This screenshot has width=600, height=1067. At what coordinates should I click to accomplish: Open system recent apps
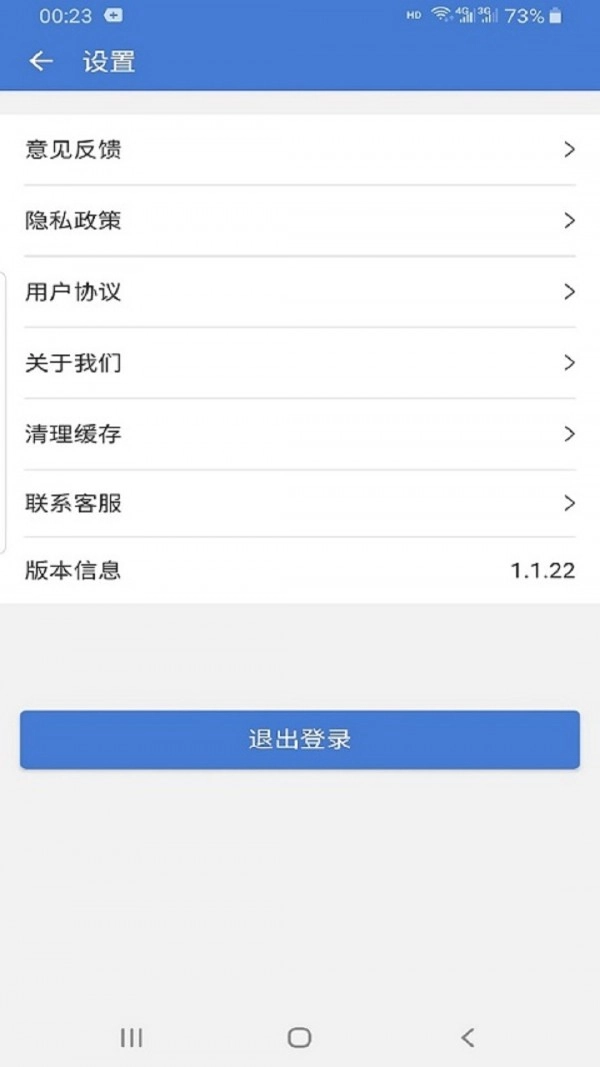pyautogui.click(x=131, y=1037)
